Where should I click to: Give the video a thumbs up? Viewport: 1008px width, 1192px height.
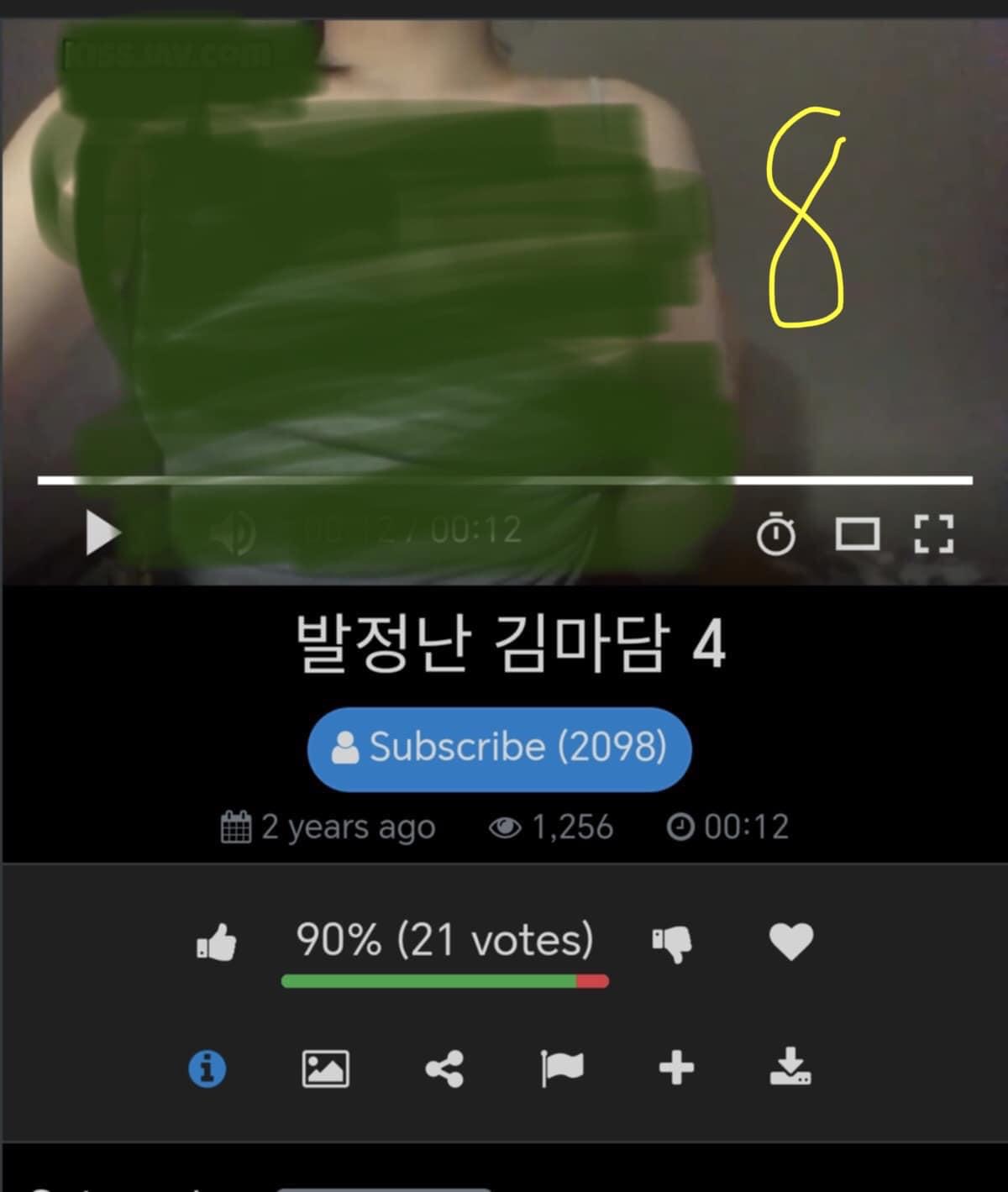(217, 943)
